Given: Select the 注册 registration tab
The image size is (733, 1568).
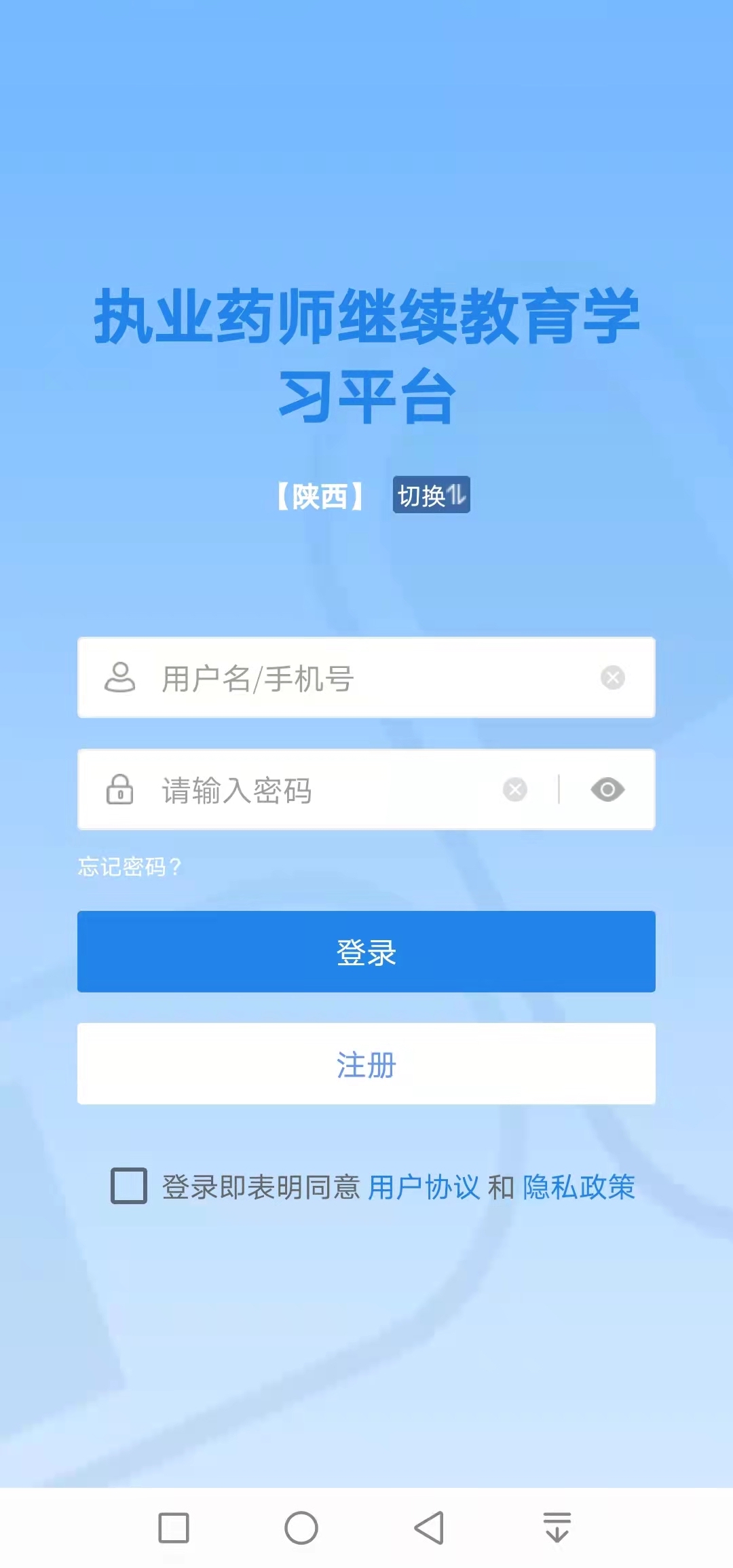Looking at the screenshot, I should click(x=366, y=1065).
